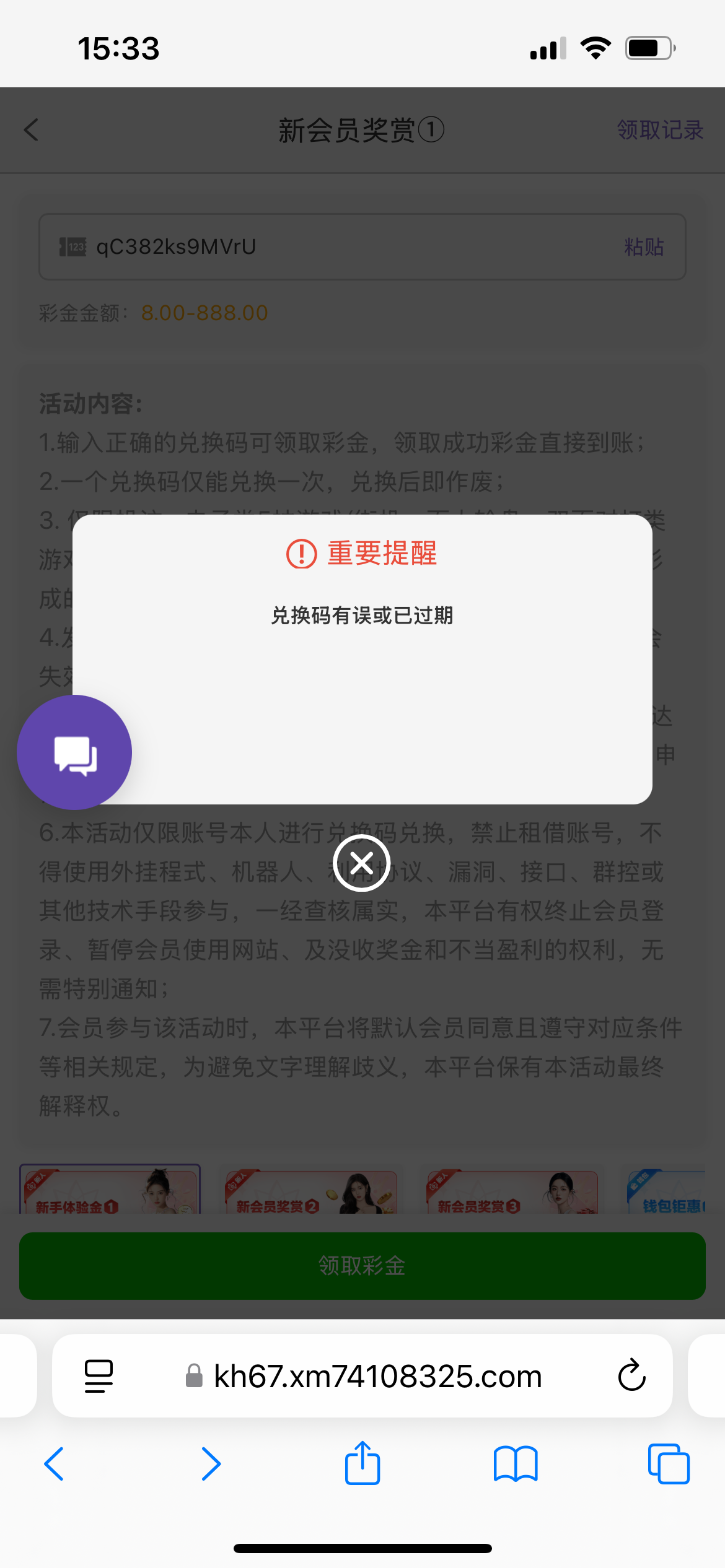Share this page from Safari toolbar
This screenshot has width=725, height=1568.
[362, 1464]
